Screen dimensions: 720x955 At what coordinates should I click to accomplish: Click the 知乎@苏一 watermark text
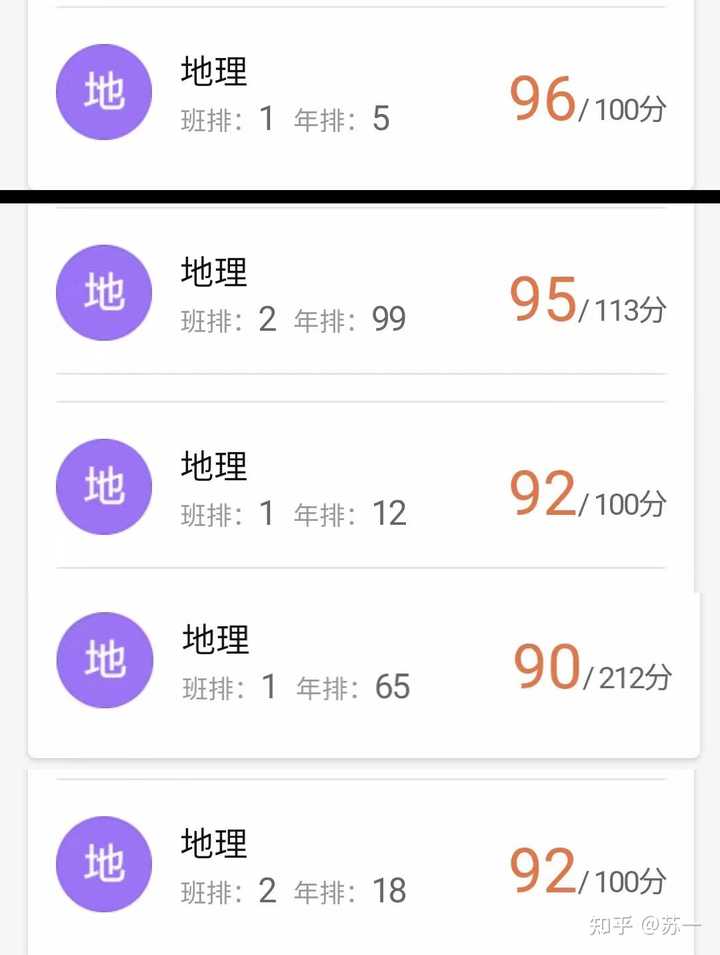(x=640, y=927)
